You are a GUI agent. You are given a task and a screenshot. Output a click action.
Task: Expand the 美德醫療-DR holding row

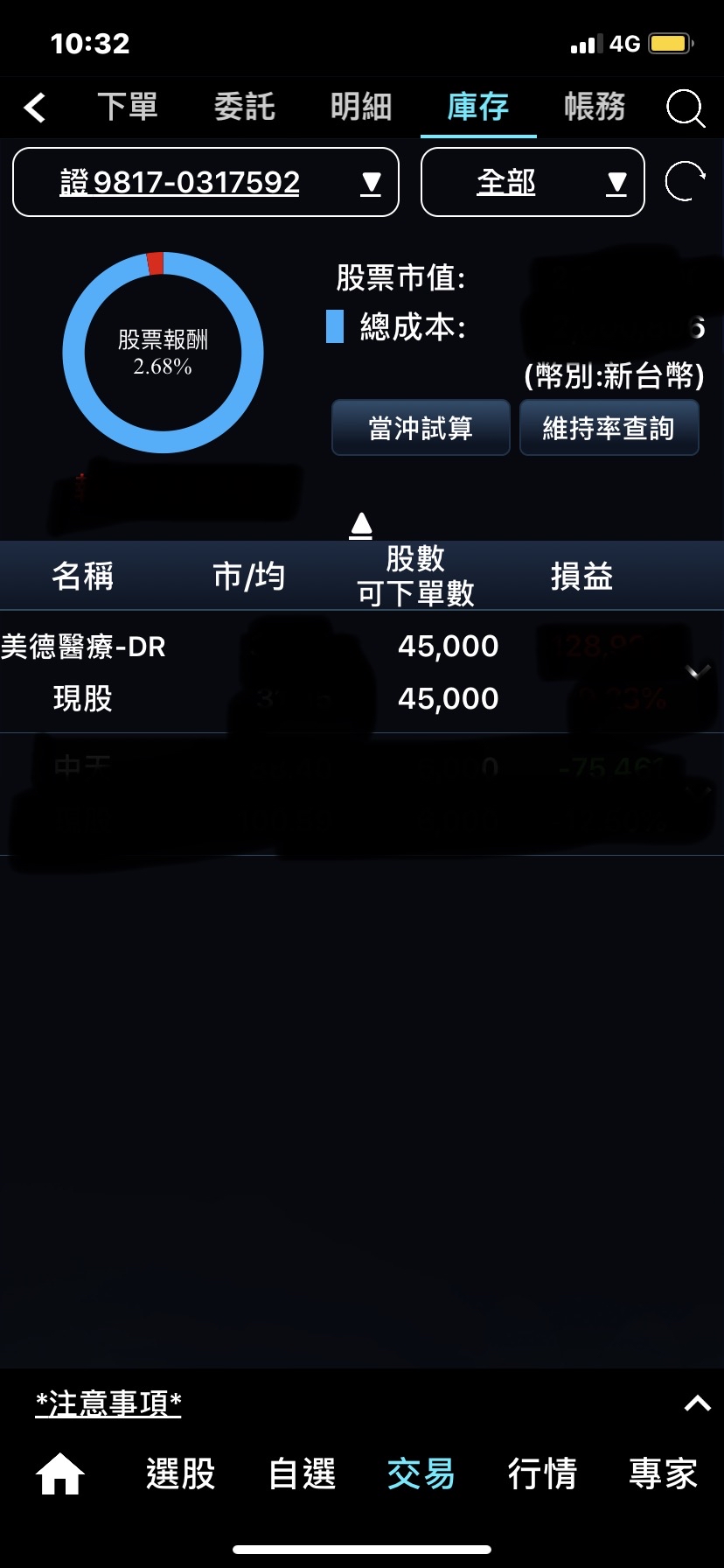click(698, 672)
